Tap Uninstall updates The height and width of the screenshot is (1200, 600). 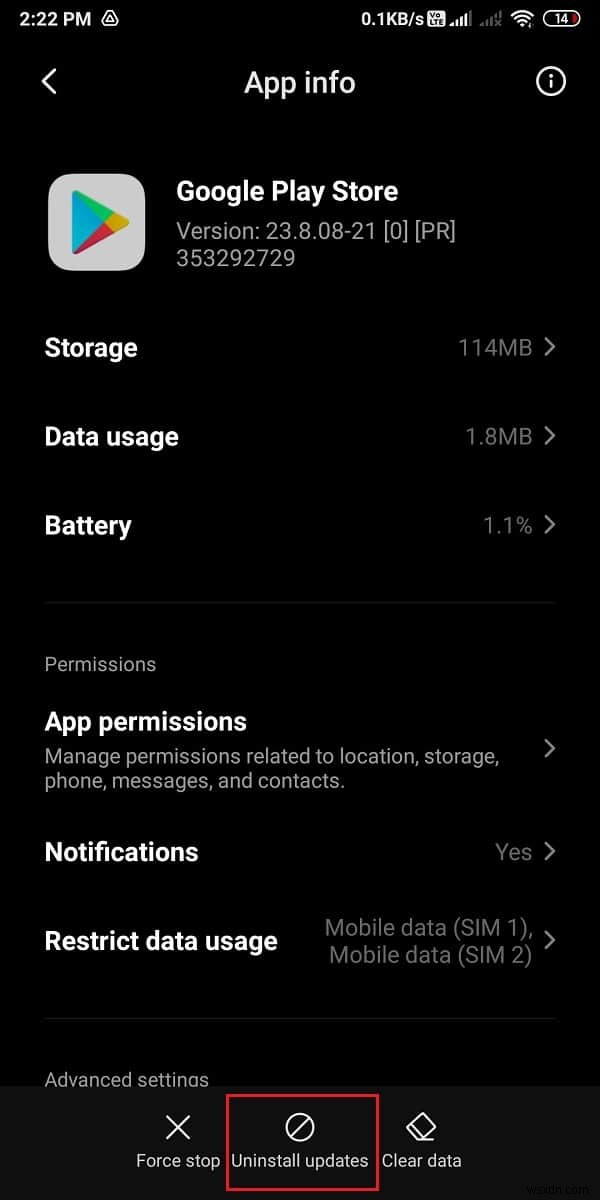click(x=300, y=1143)
